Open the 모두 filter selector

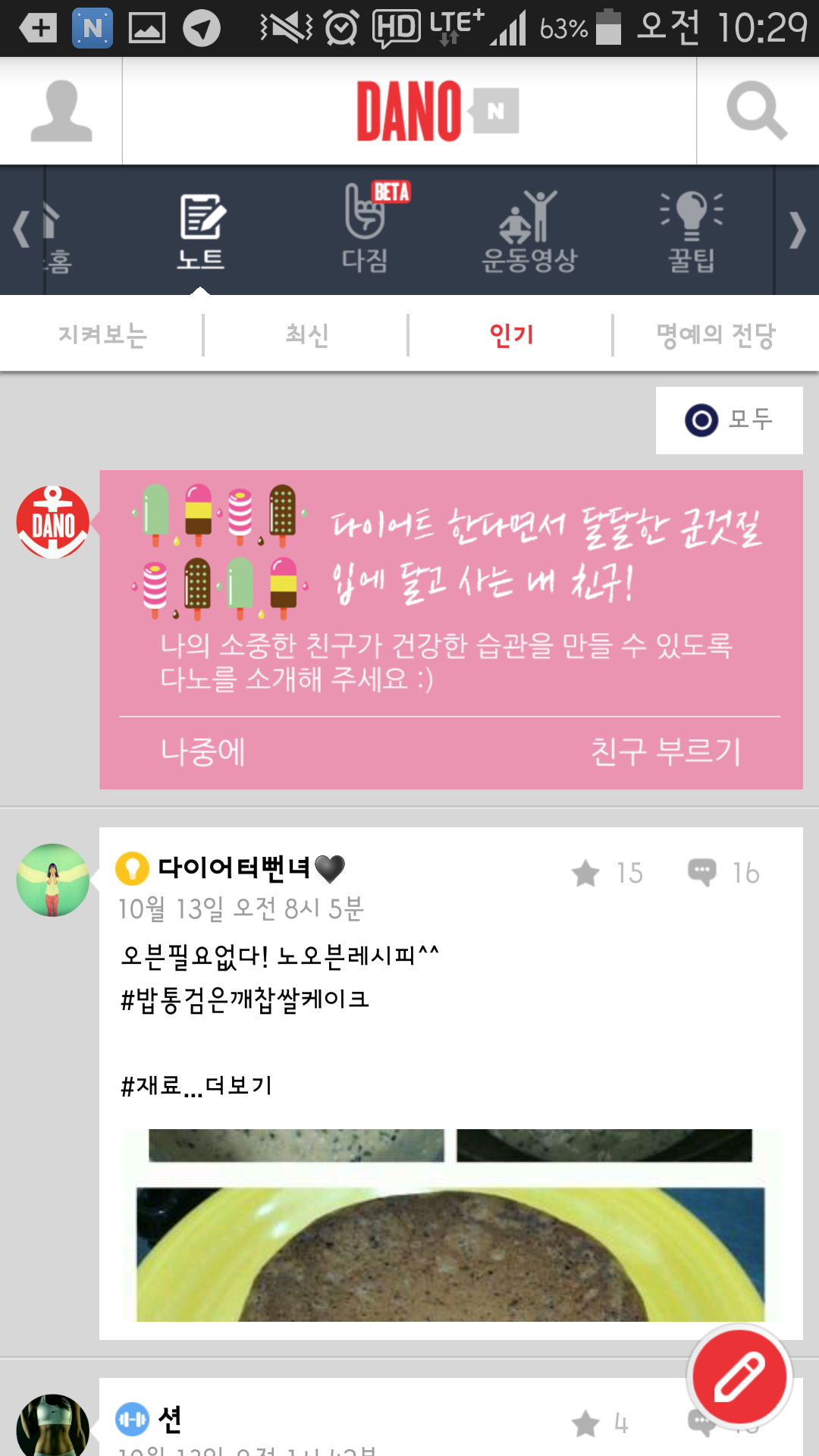[729, 420]
